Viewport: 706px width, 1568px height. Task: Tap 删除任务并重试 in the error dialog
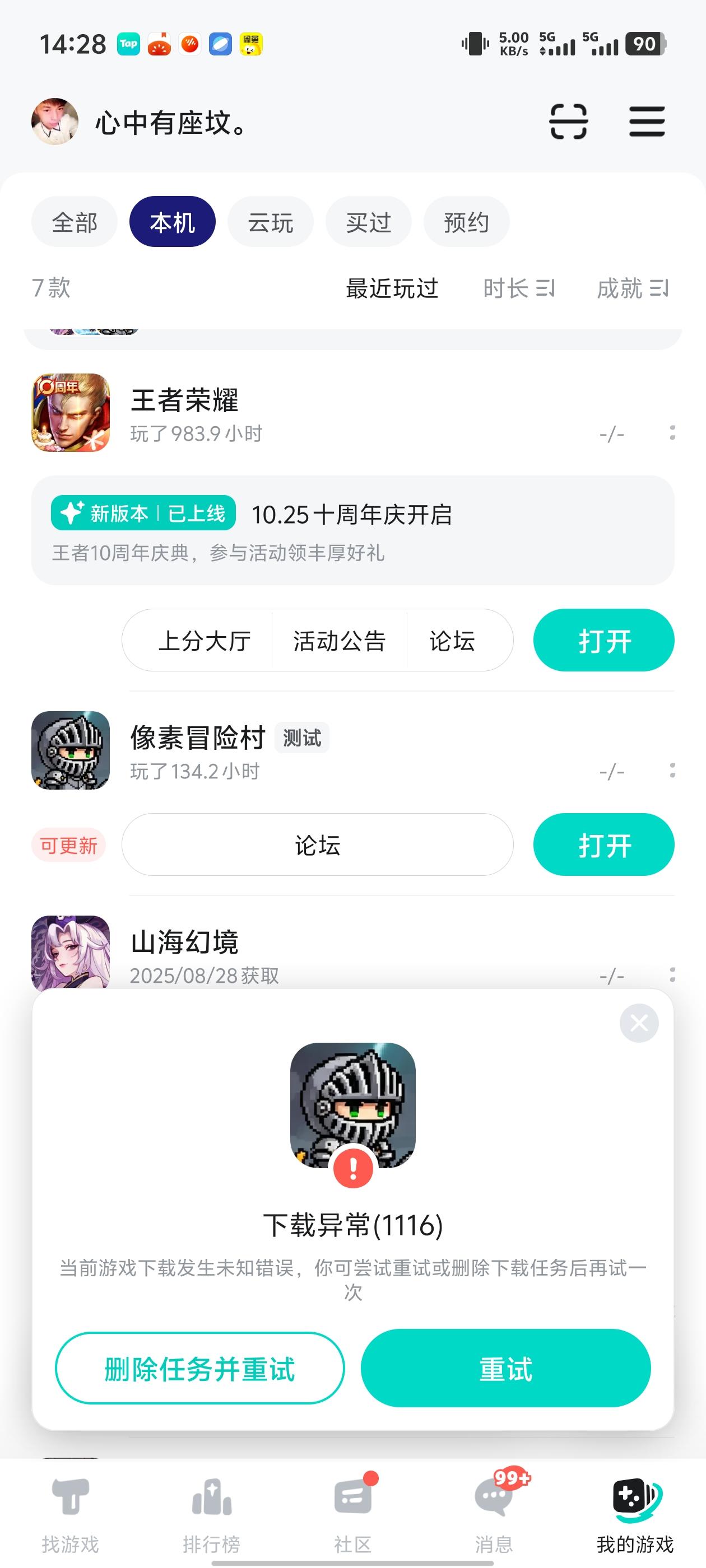[x=201, y=1367]
